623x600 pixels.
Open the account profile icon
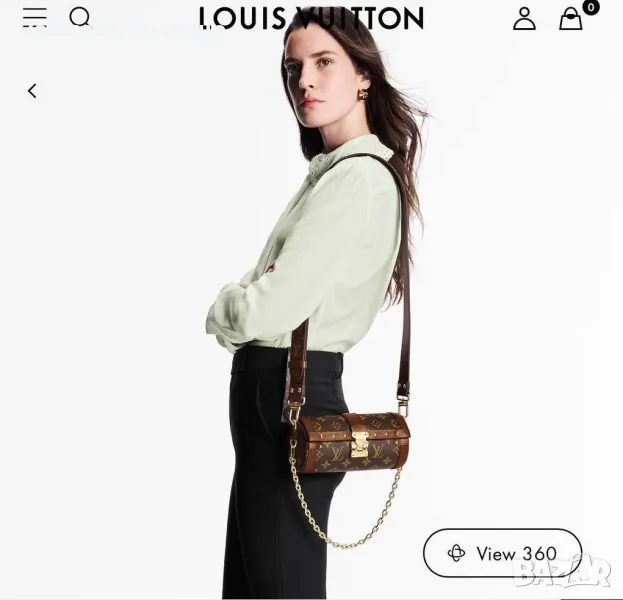click(524, 18)
